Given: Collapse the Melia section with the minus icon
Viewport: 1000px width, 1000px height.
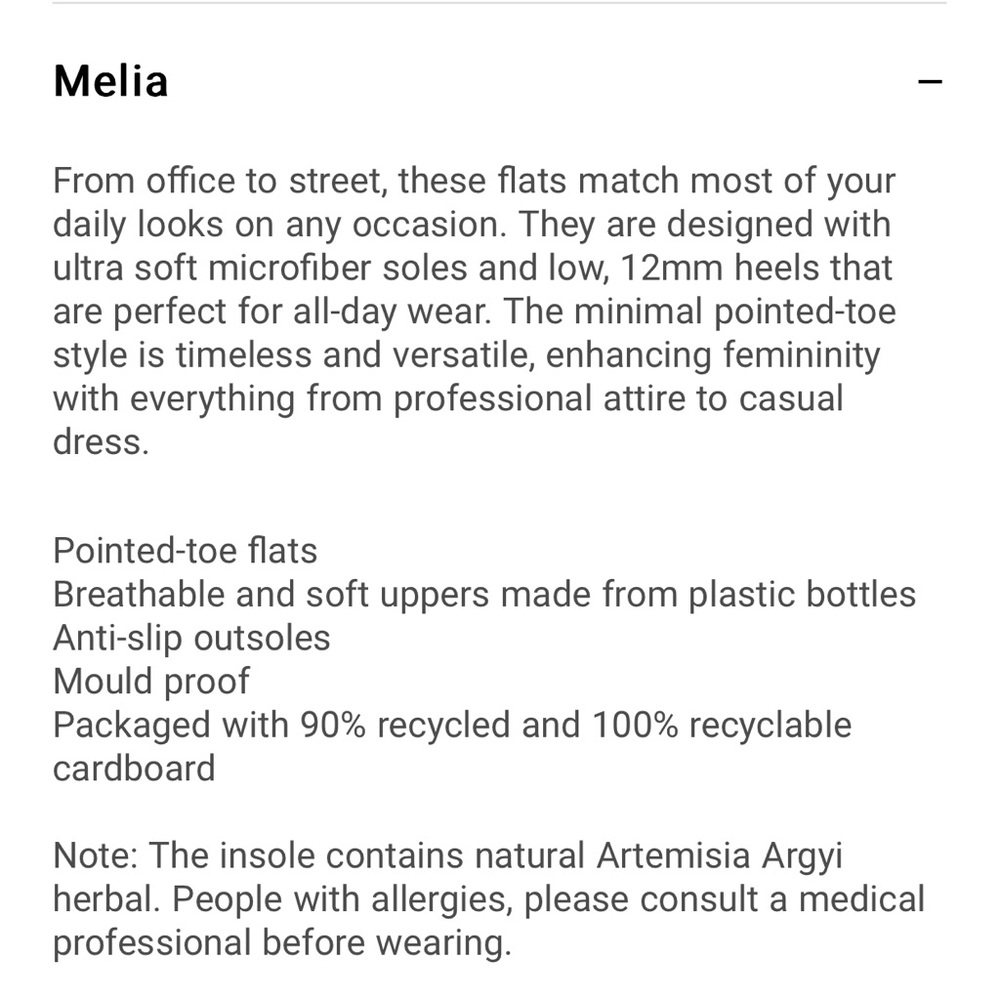Looking at the screenshot, I should click(x=930, y=82).
